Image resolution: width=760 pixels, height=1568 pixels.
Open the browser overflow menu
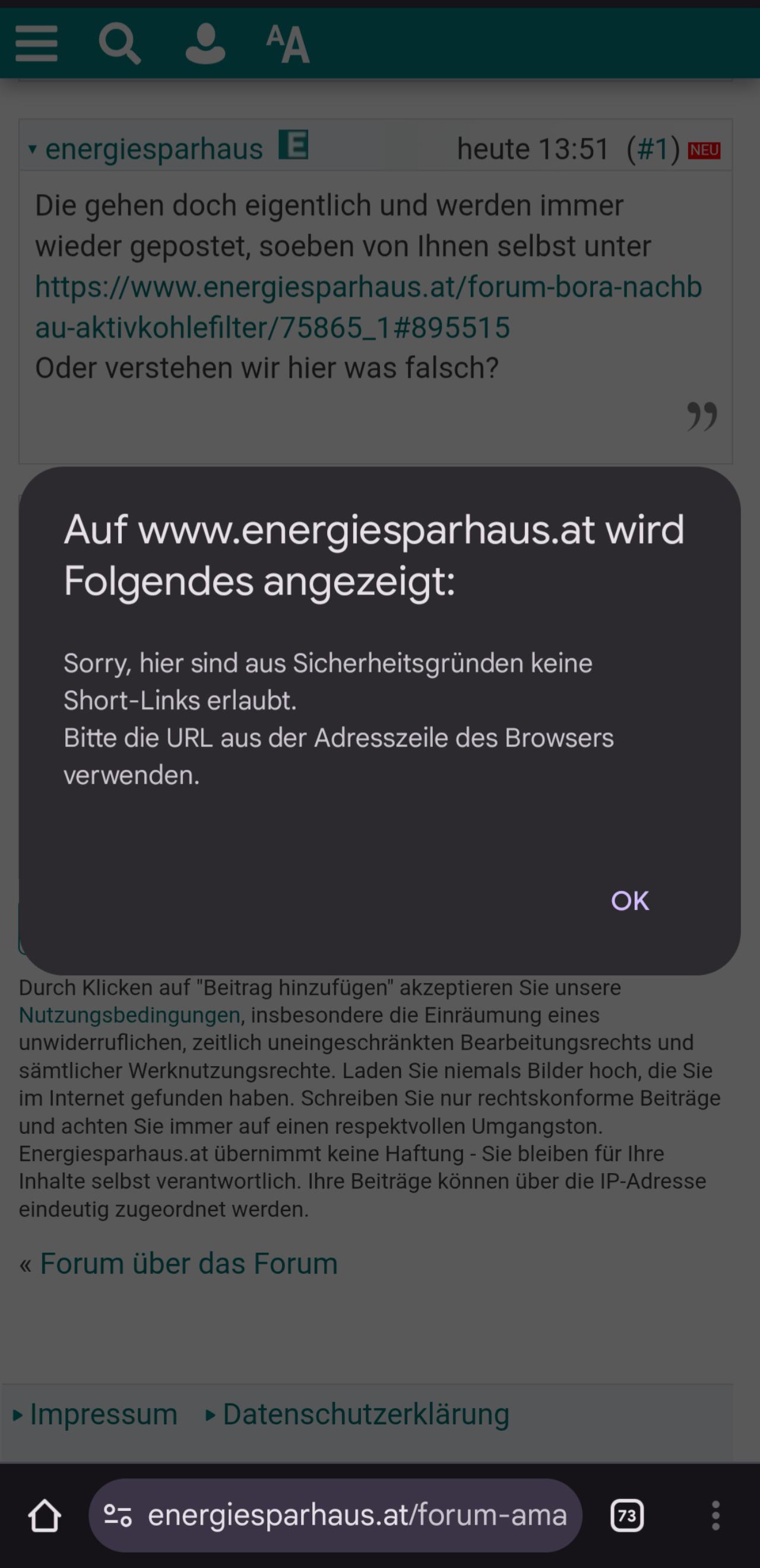click(x=715, y=1515)
